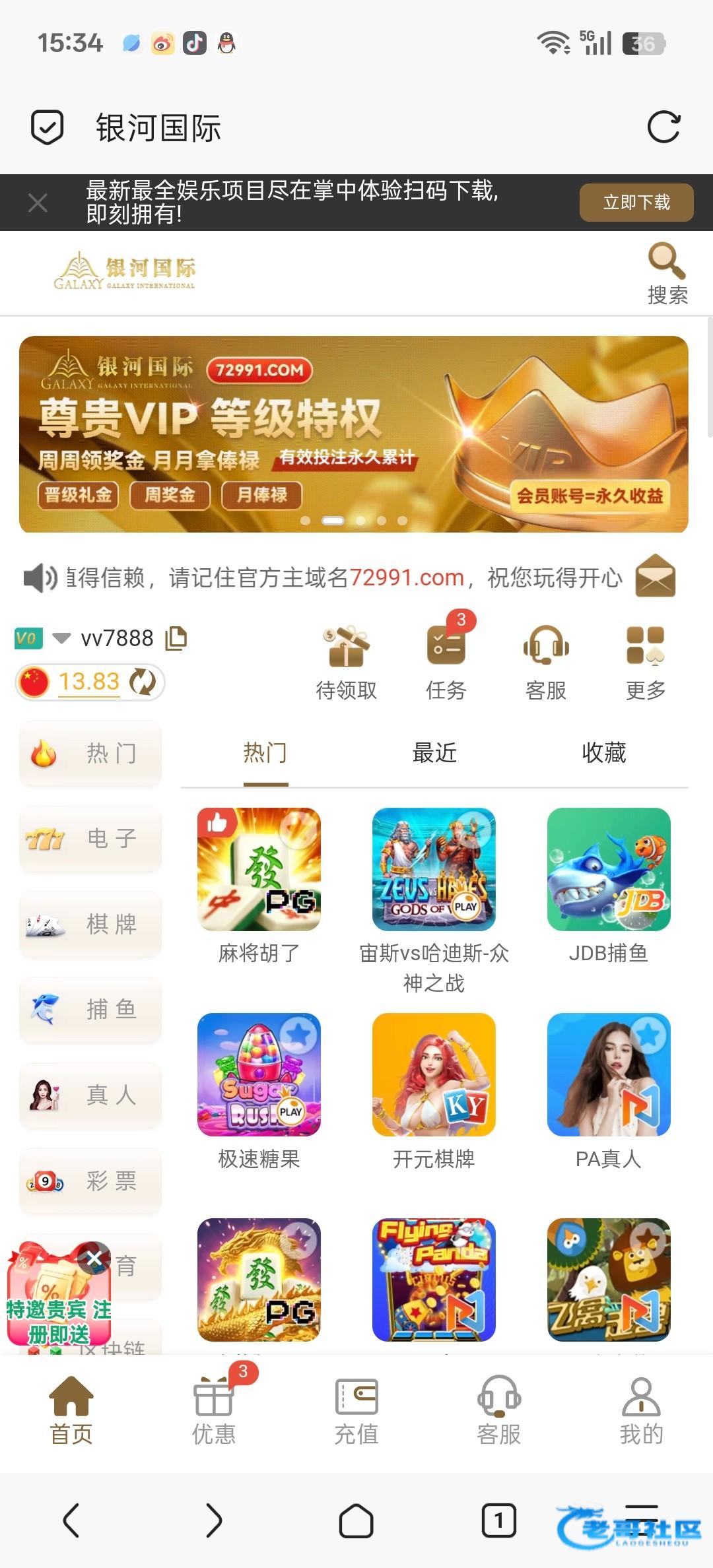
Task: Open the mail envelope icon
Action: (x=655, y=576)
